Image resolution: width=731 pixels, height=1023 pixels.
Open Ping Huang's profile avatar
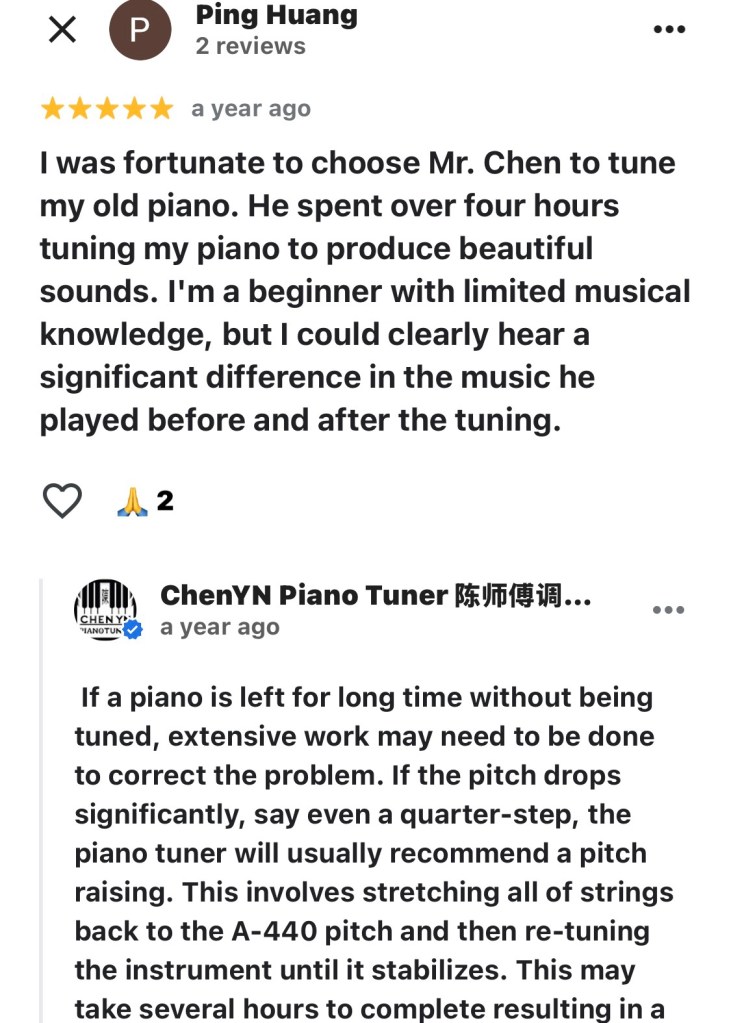point(140,30)
